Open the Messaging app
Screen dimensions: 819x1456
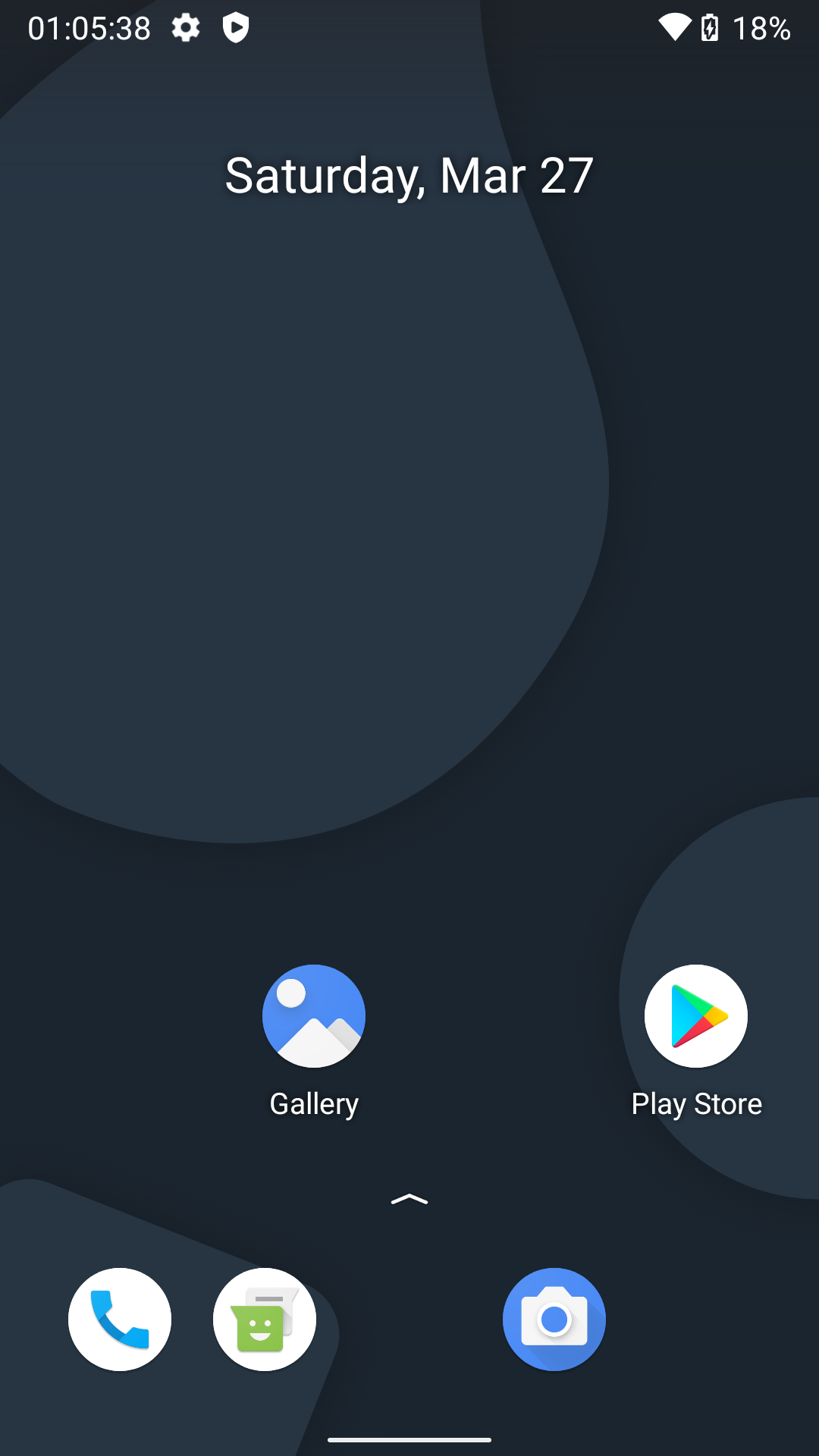[265, 1319]
